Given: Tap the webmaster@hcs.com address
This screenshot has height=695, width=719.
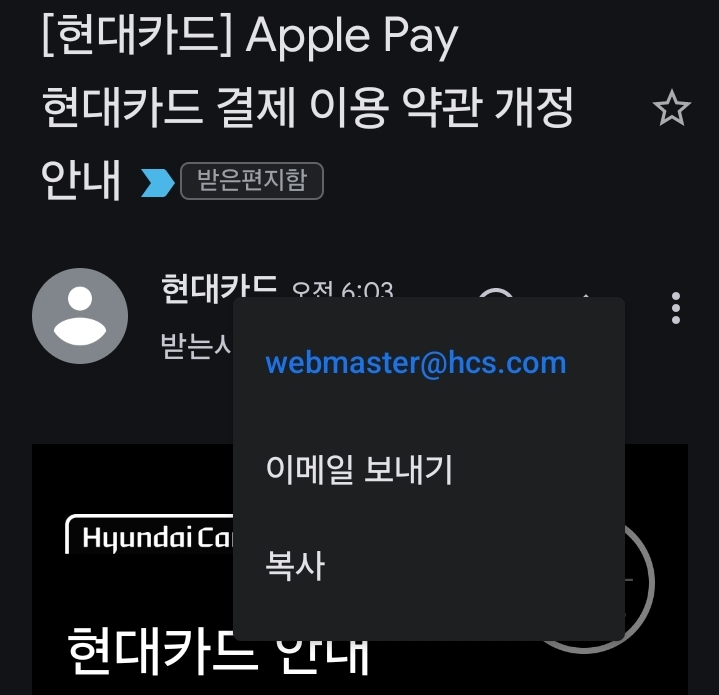Looking at the screenshot, I should [x=416, y=363].
